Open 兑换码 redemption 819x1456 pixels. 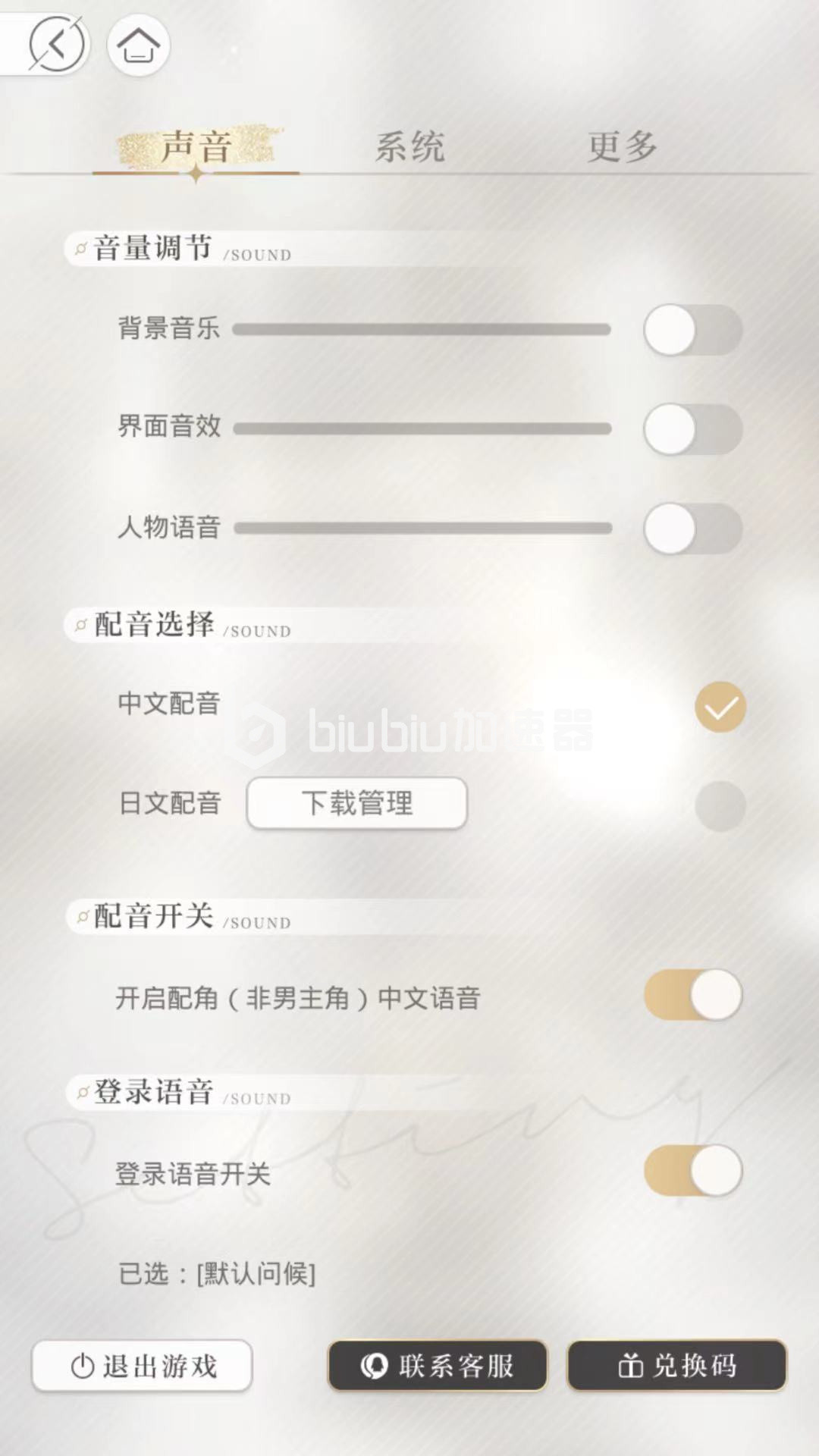[676, 1366]
